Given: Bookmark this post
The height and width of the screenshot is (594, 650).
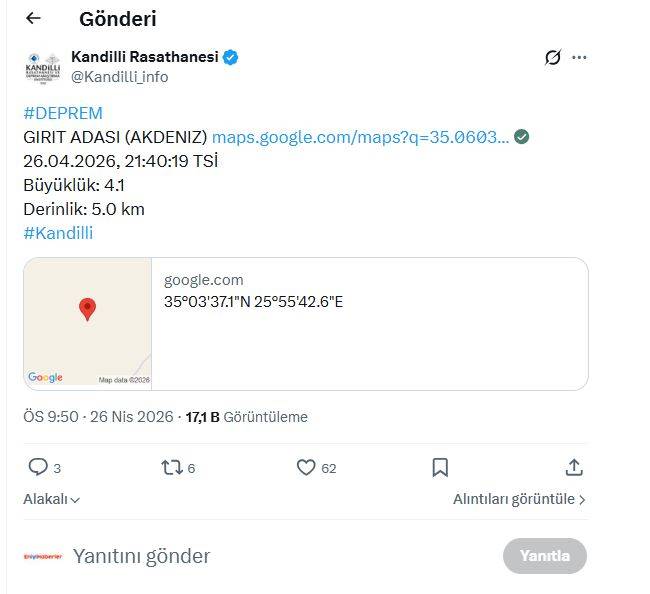Looking at the screenshot, I should point(440,467).
